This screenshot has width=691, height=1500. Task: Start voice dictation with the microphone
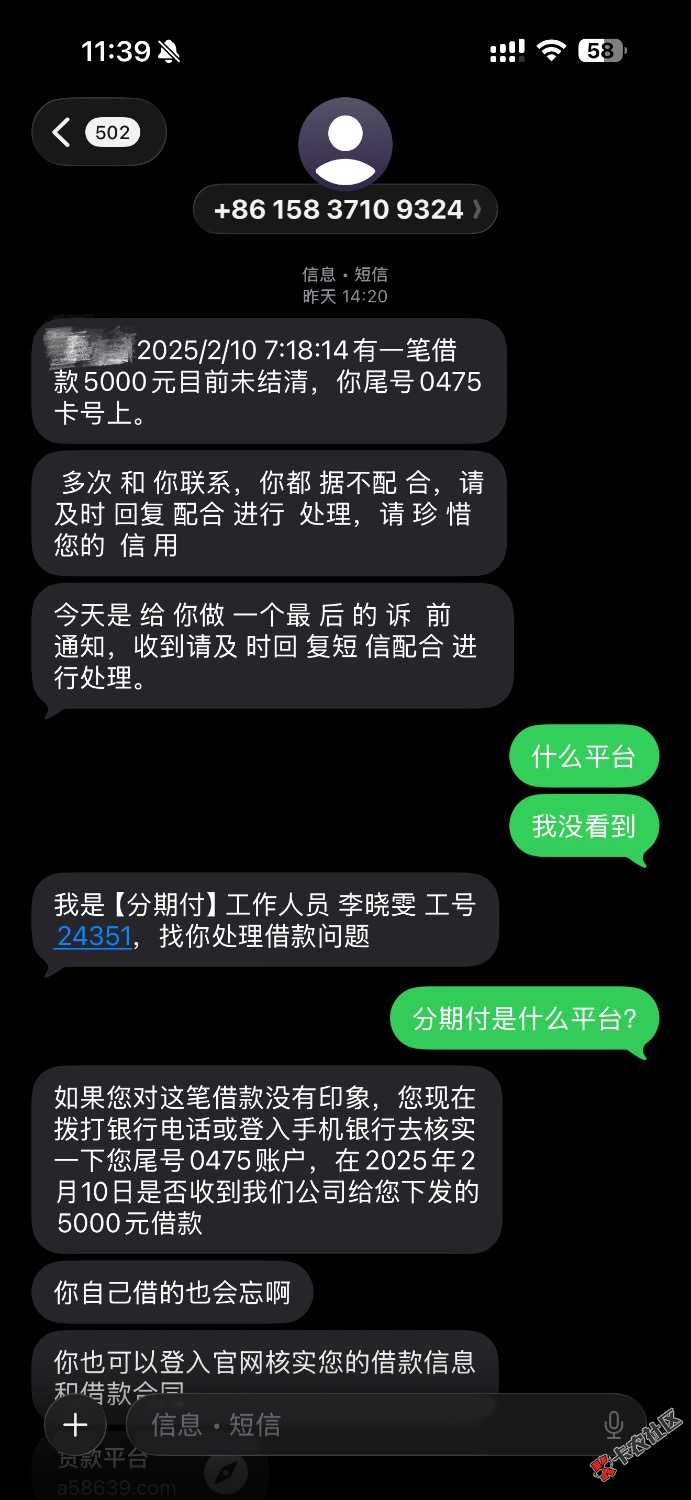click(613, 1425)
